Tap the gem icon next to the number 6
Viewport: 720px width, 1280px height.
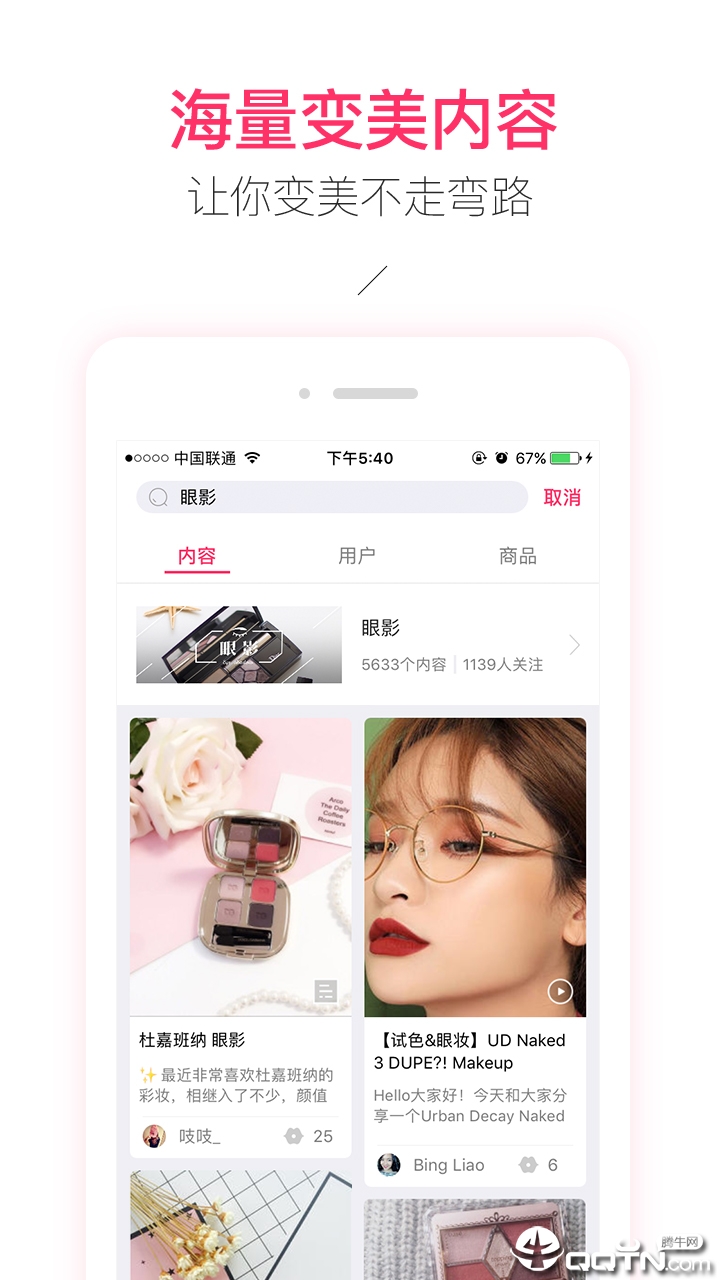pos(526,1164)
